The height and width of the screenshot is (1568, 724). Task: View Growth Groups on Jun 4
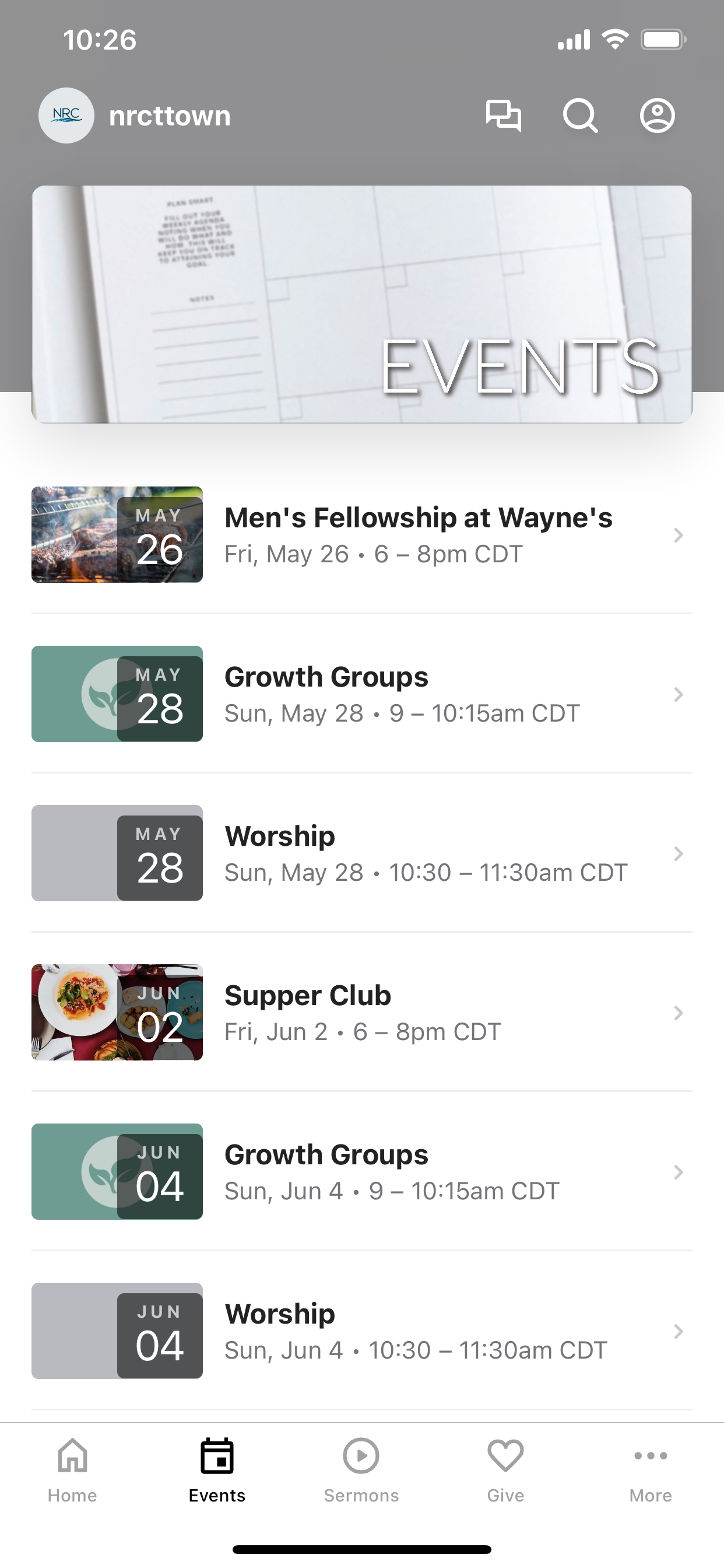(x=362, y=1172)
